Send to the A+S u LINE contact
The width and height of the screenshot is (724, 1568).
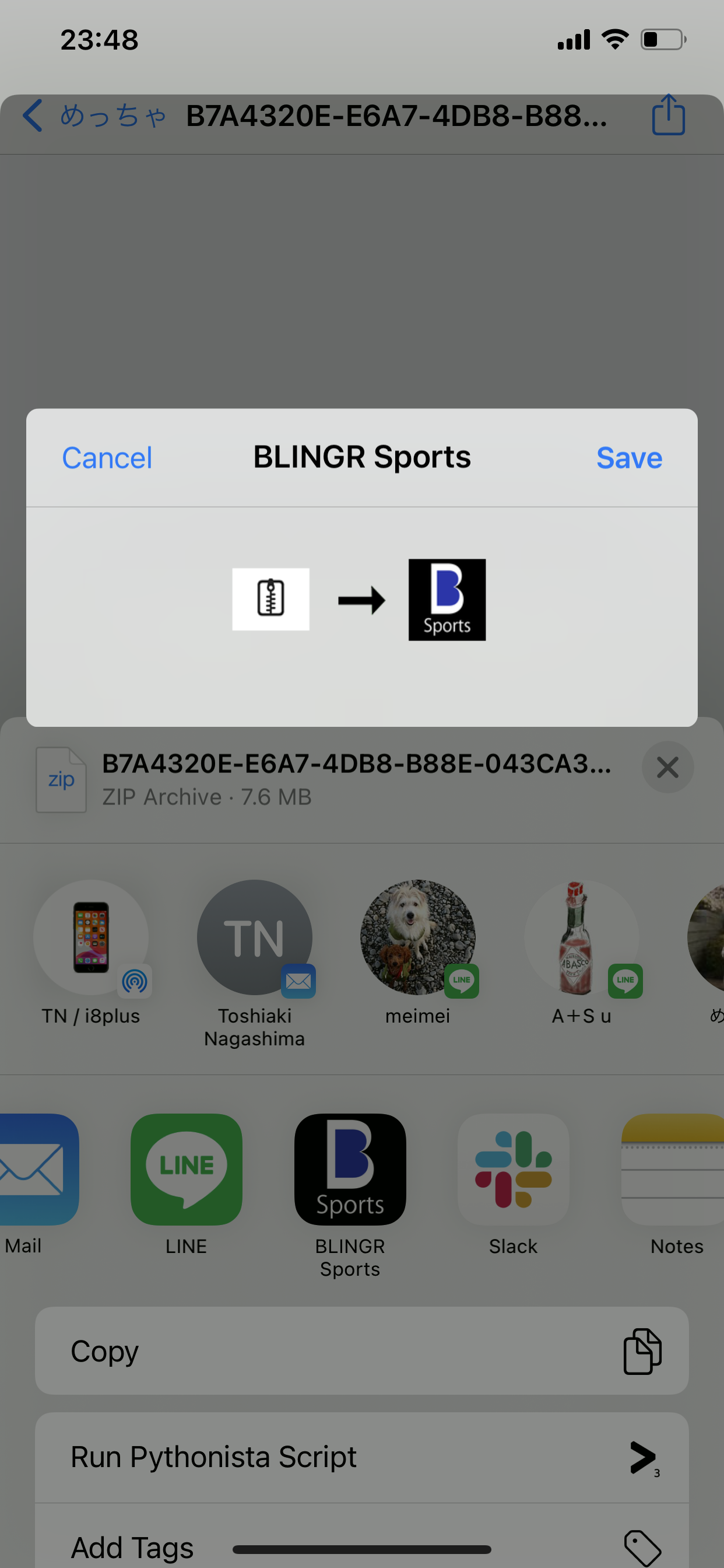coord(581,937)
